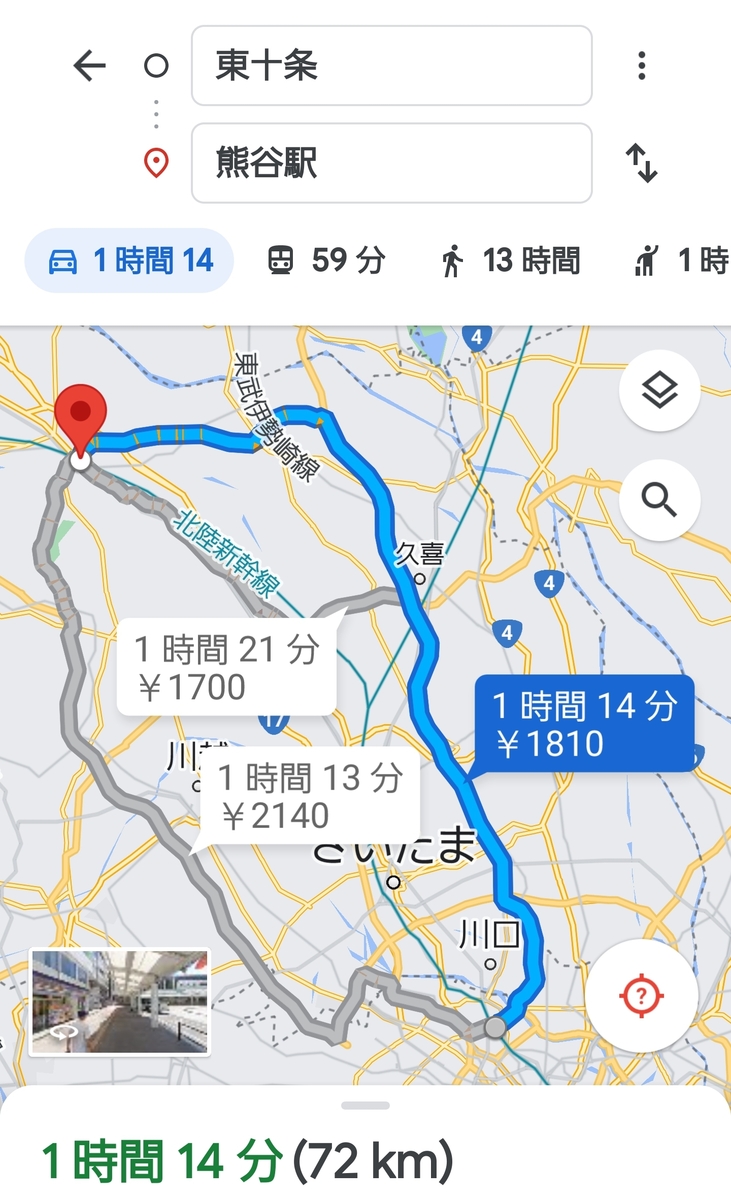Viewport: 731px width, 1200px height.
Task: Tap the highlighted ¥1810 route label
Action: pyautogui.click(x=584, y=724)
